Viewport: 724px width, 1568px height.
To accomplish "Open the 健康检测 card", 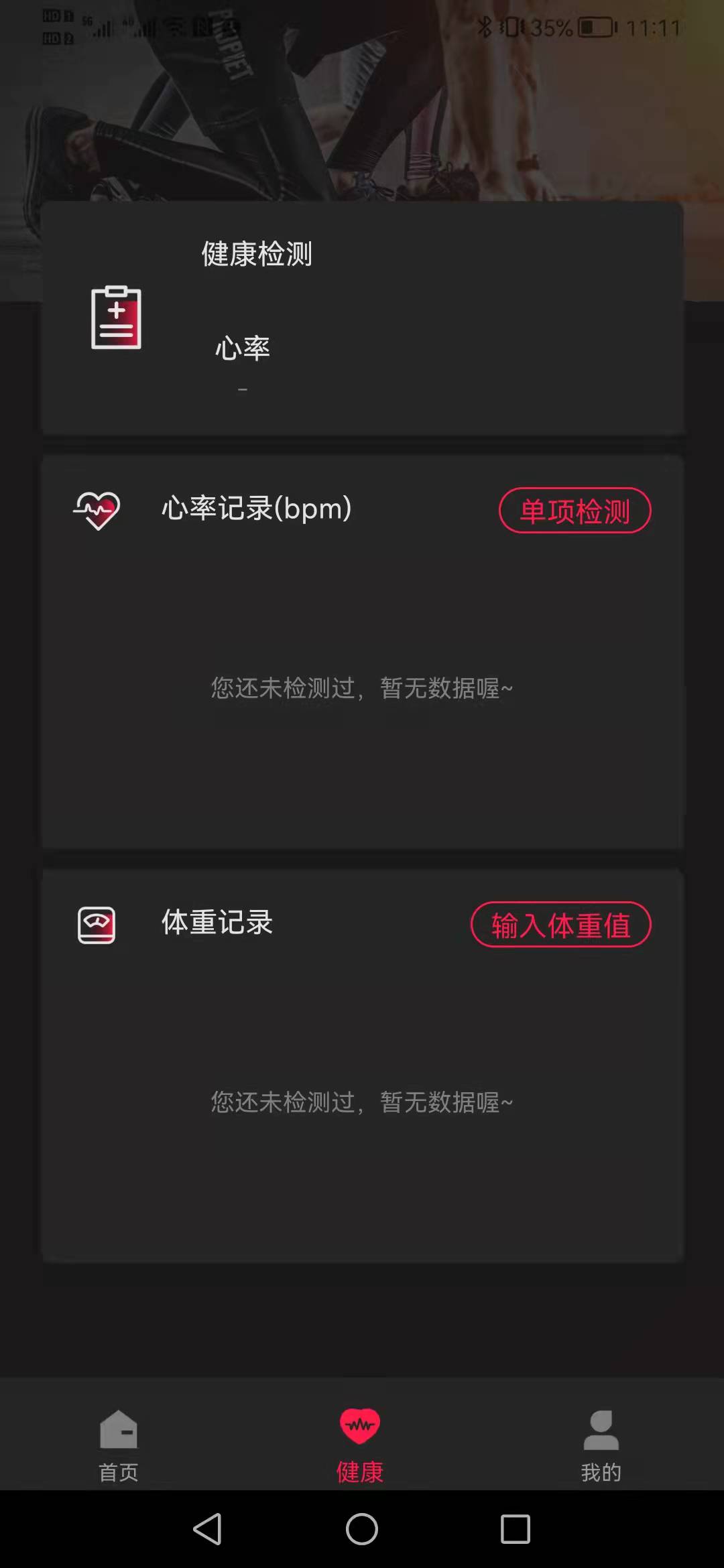I will [x=362, y=318].
